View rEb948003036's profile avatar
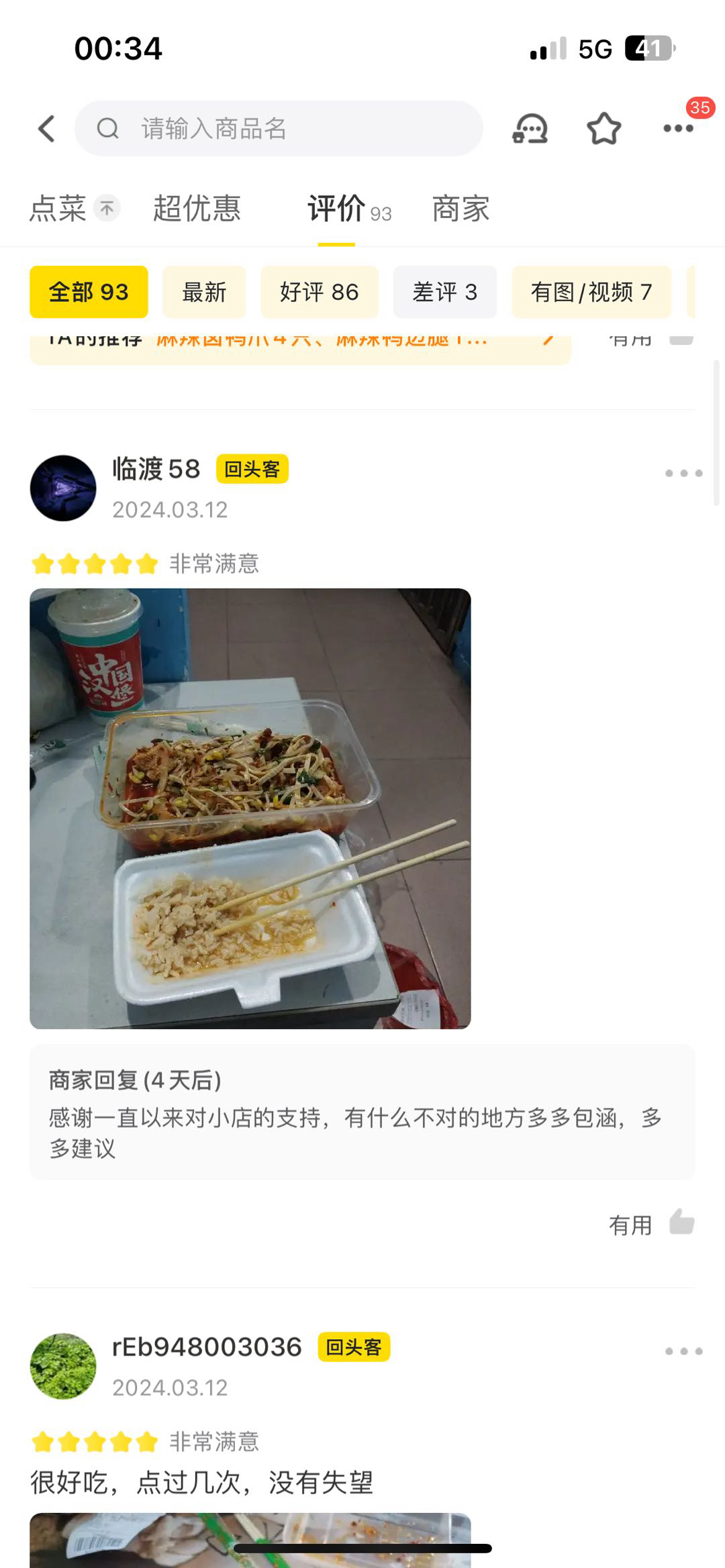The height and width of the screenshot is (1568, 725). (x=63, y=1366)
